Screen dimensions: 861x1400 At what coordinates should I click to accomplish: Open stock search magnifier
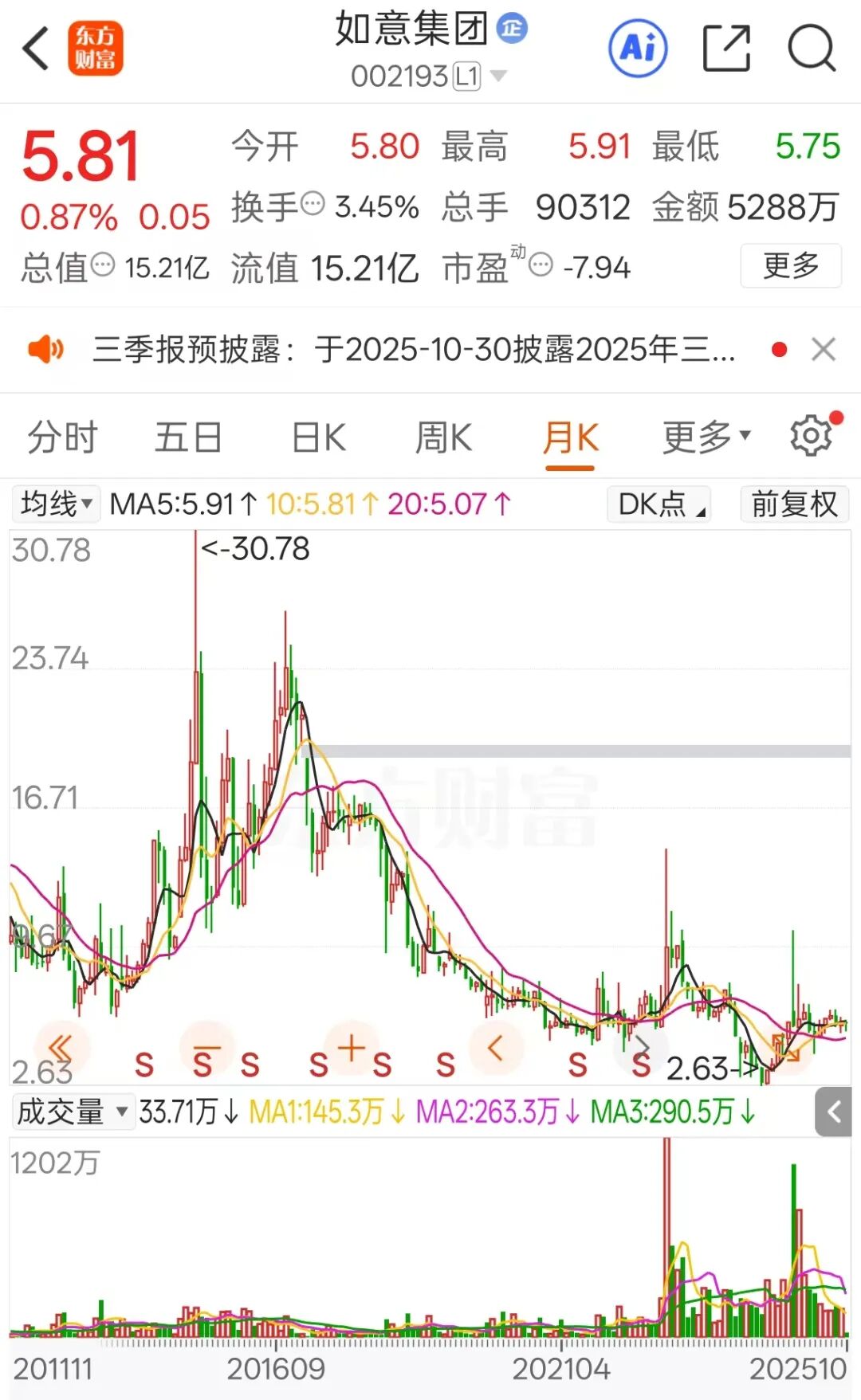[811, 49]
